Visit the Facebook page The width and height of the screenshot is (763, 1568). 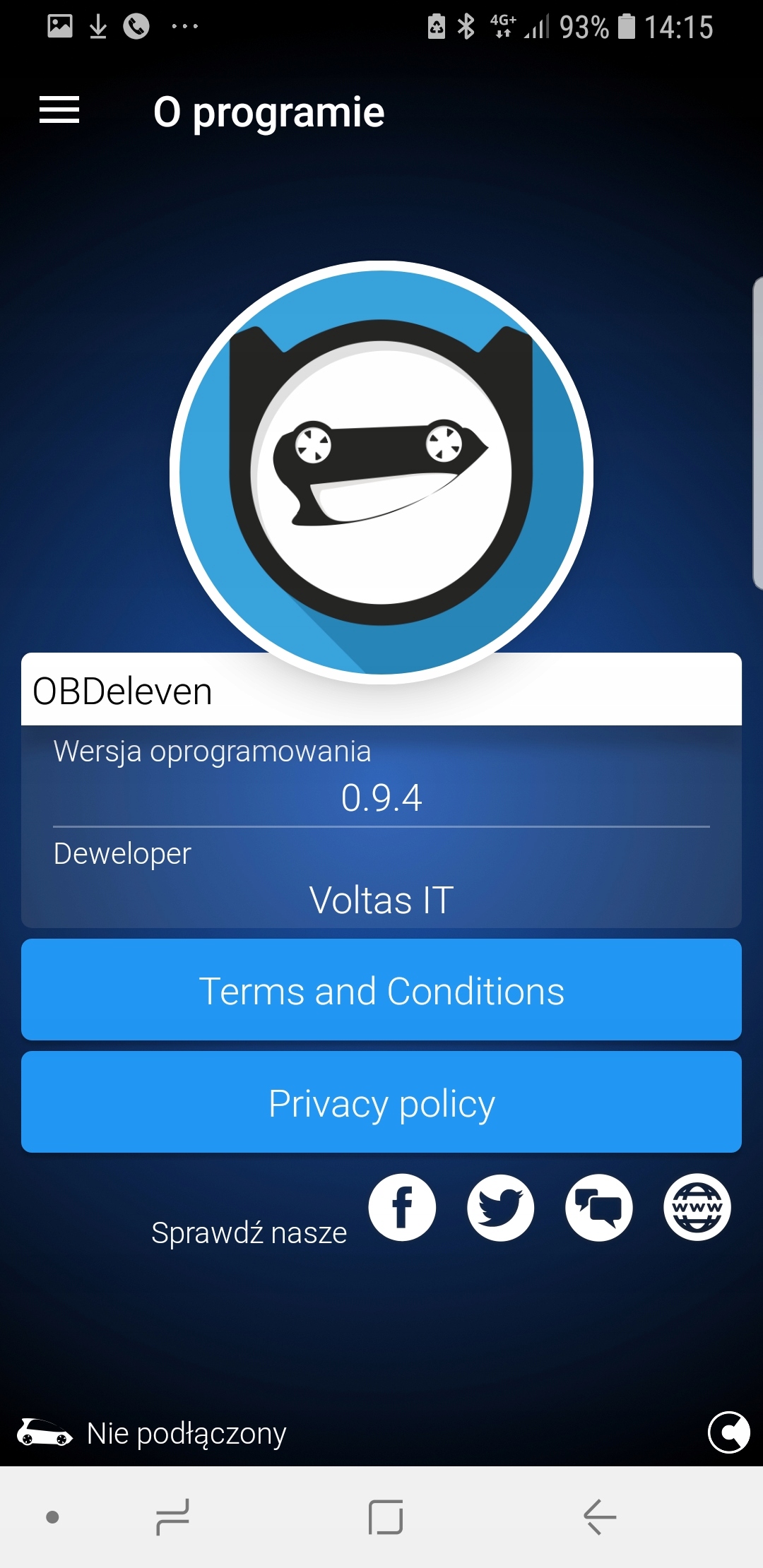click(402, 1207)
